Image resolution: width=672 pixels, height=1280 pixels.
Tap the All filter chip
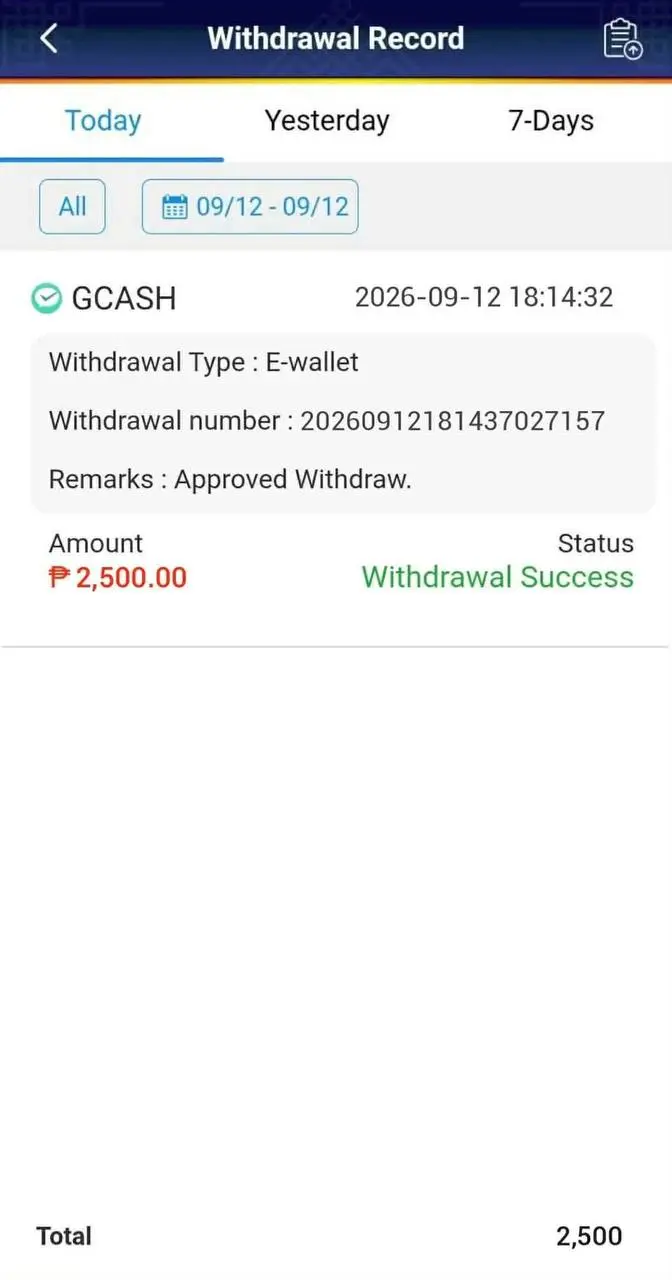coord(72,207)
